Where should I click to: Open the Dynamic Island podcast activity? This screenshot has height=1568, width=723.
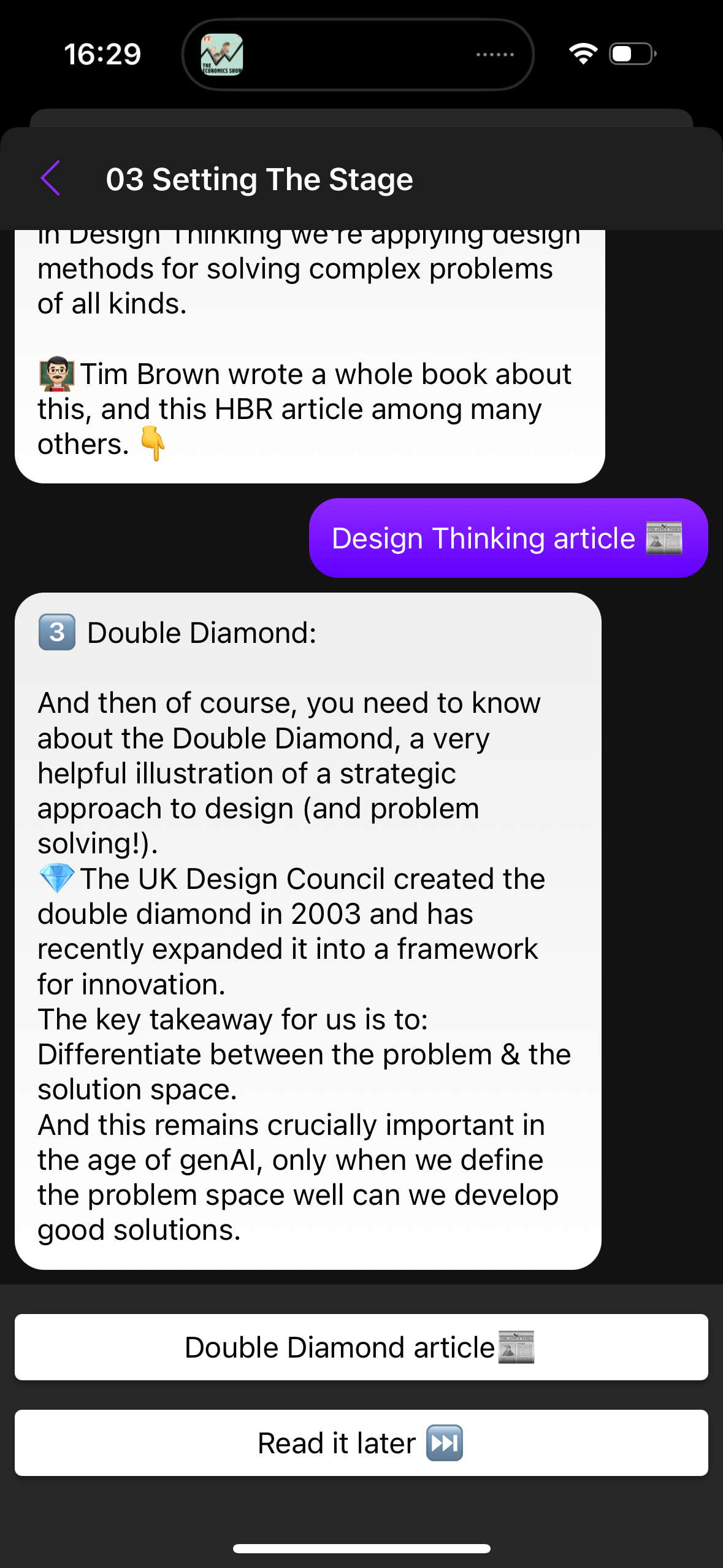click(358, 55)
